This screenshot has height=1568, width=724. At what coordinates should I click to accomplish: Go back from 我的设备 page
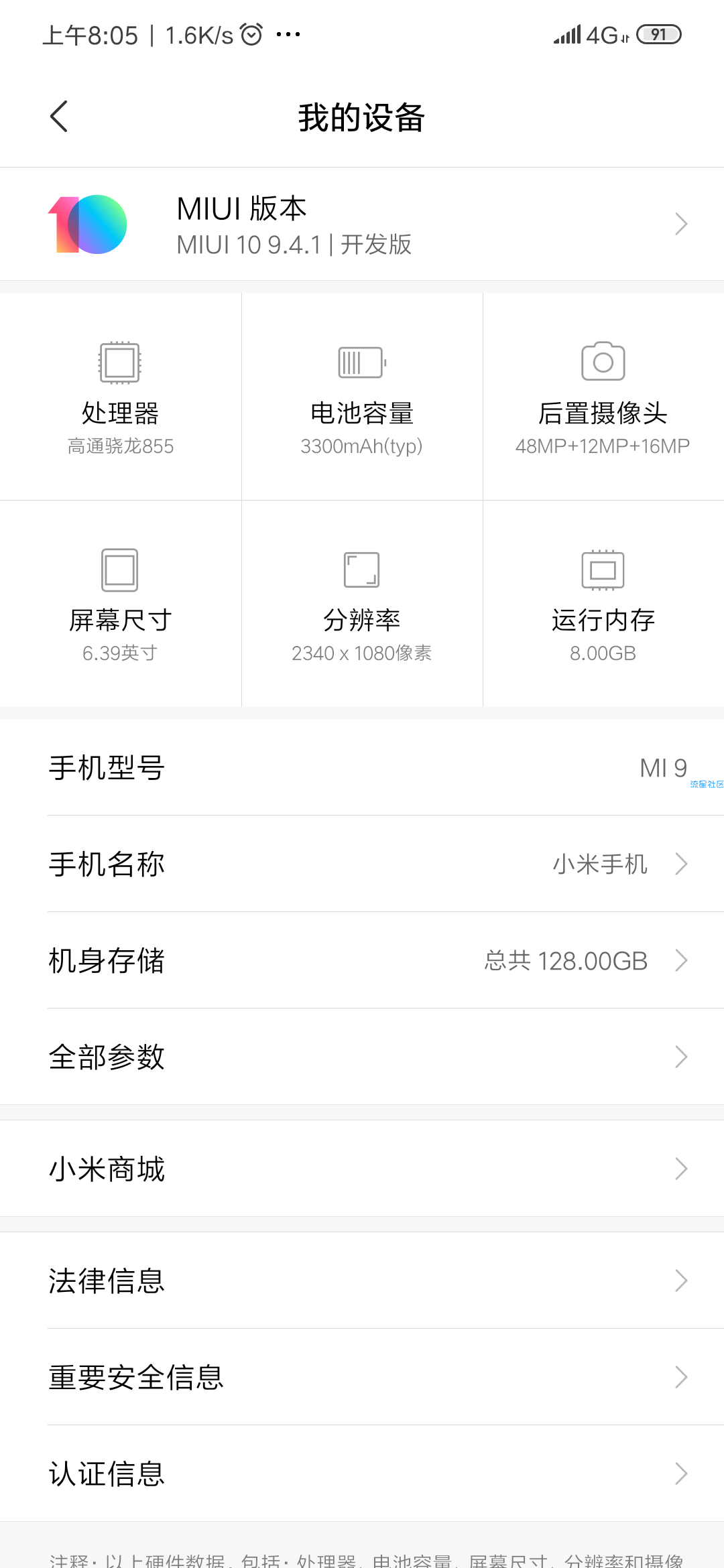pos(59,117)
